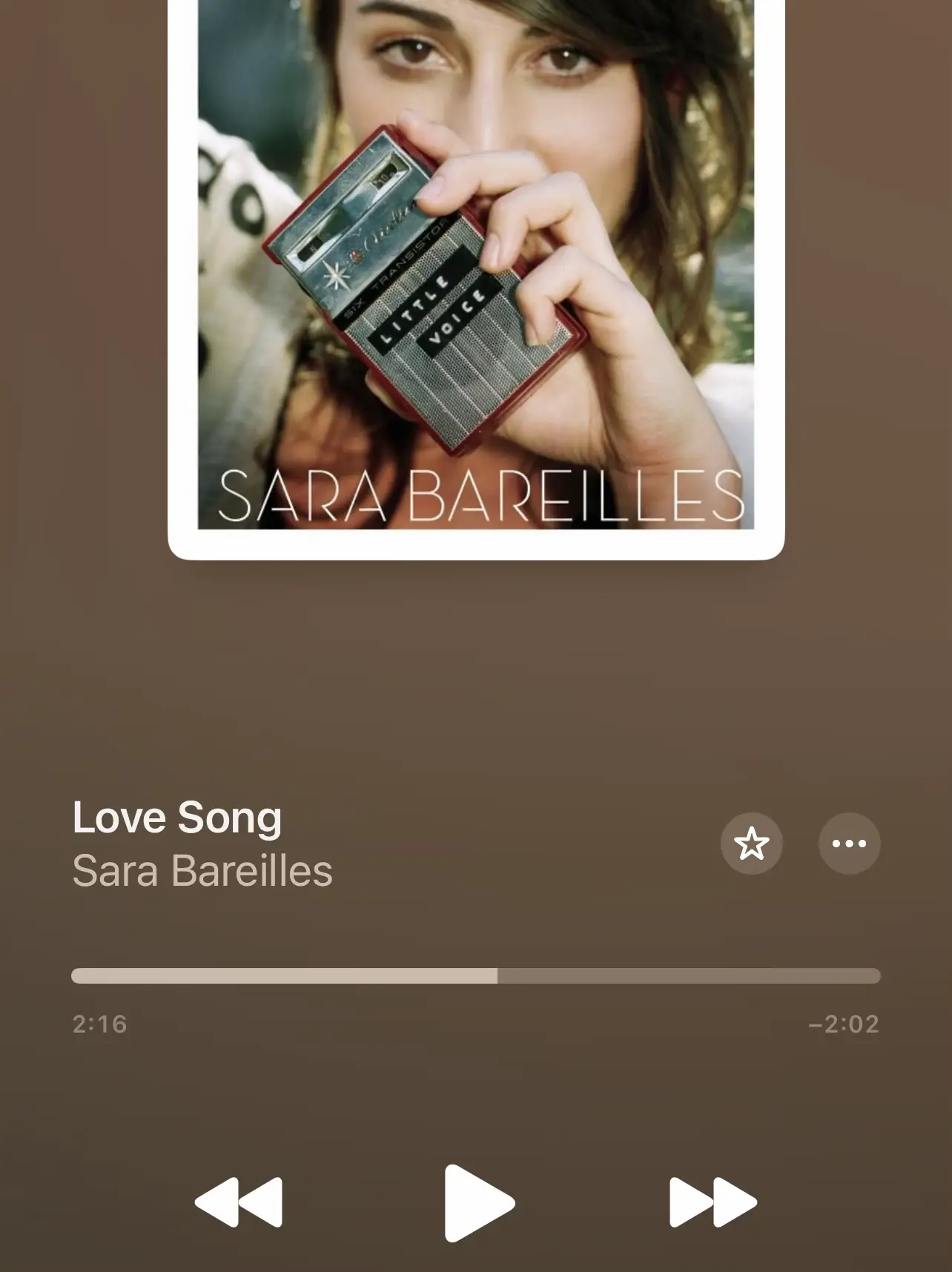Screen dimensions: 952x1272
Task: Favorite Love Song with the star
Action: click(751, 844)
